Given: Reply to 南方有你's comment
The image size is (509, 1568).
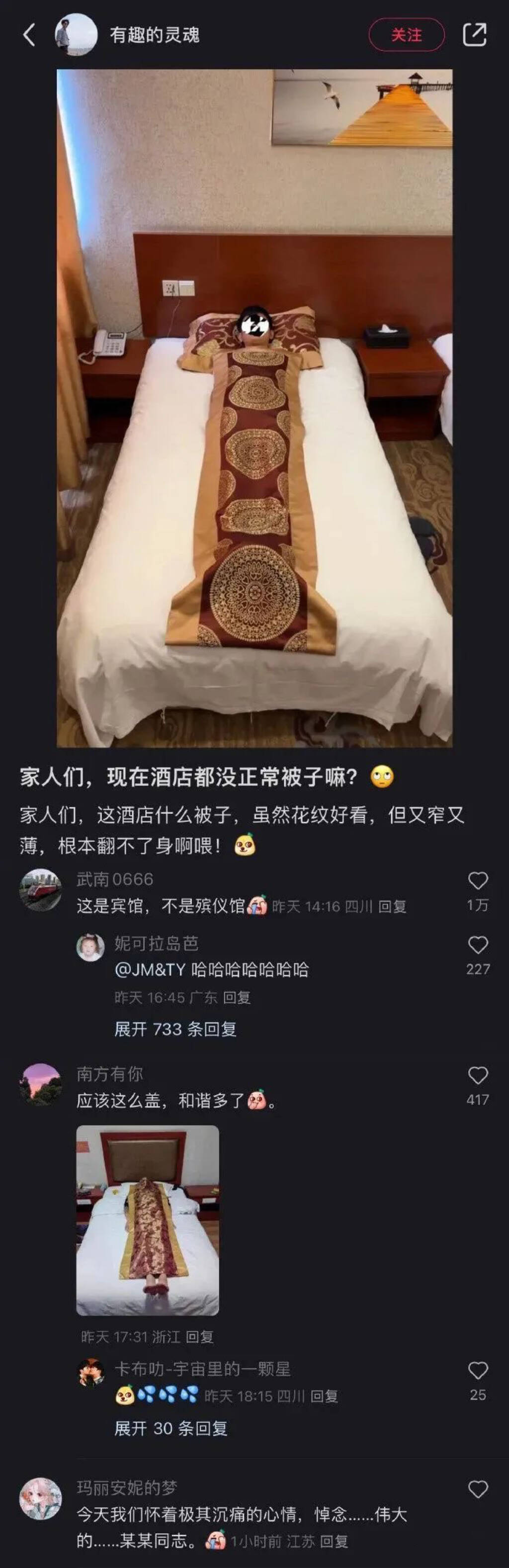Looking at the screenshot, I should tap(200, 1337).
